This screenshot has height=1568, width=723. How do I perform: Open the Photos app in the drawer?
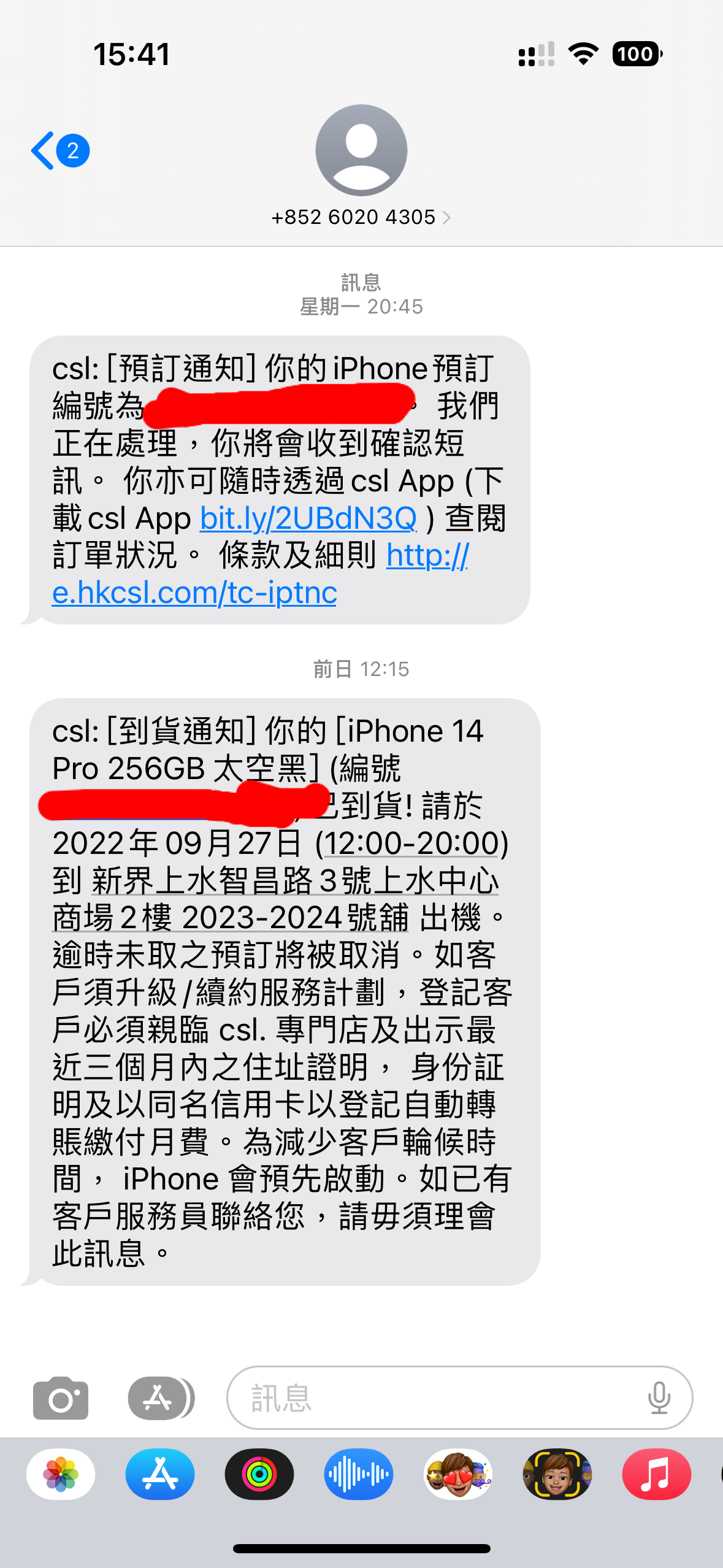click(61, 1474)
